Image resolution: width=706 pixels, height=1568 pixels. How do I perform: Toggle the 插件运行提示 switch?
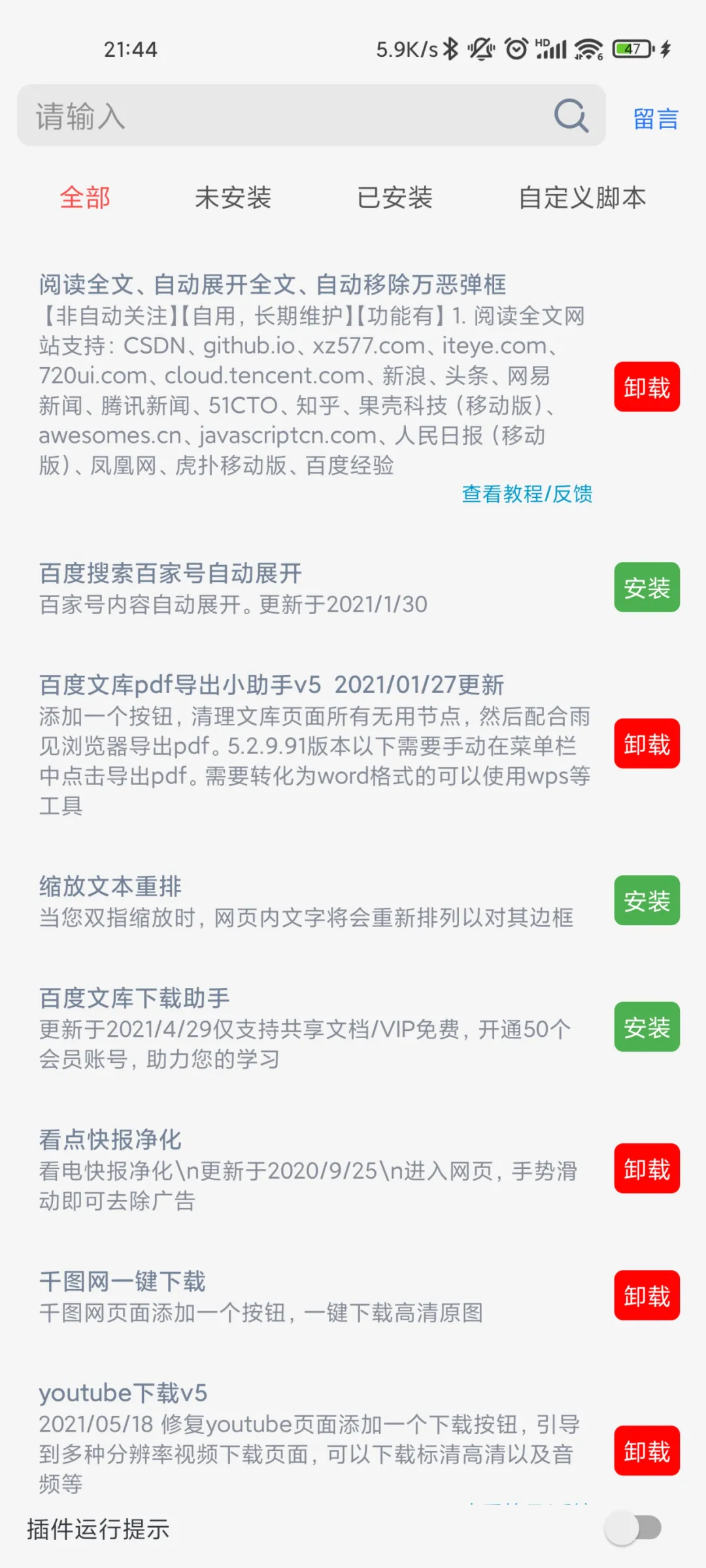(632, 1528)
